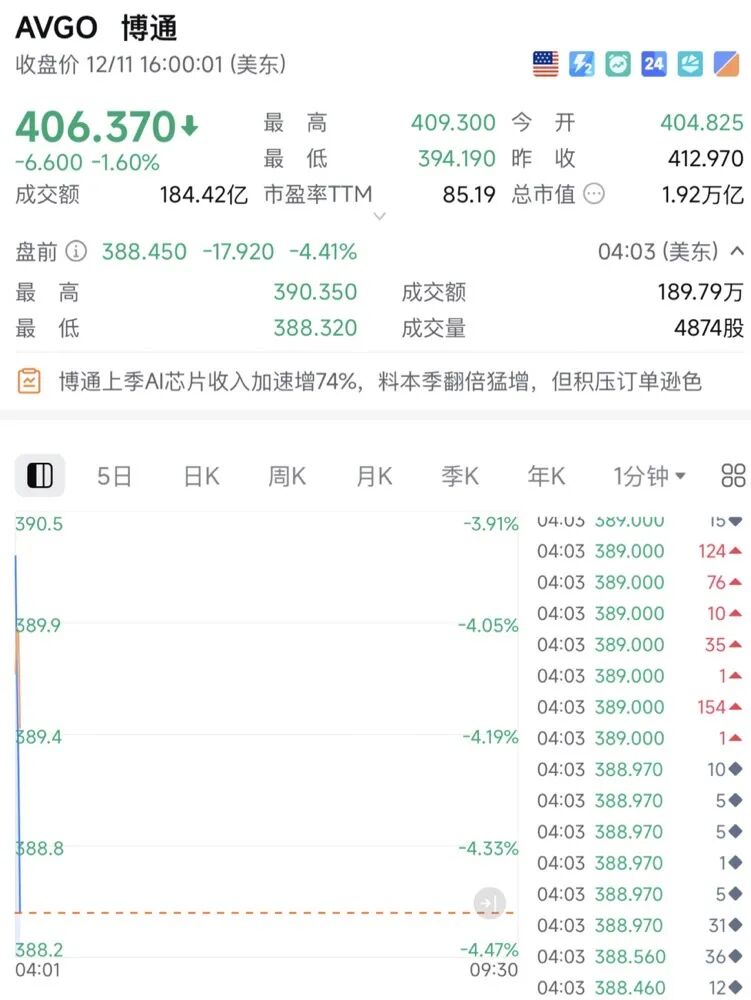Viewport: 751px width, 1000px height.
Task: Open chart settings grid icon
Action: point(733,476)
